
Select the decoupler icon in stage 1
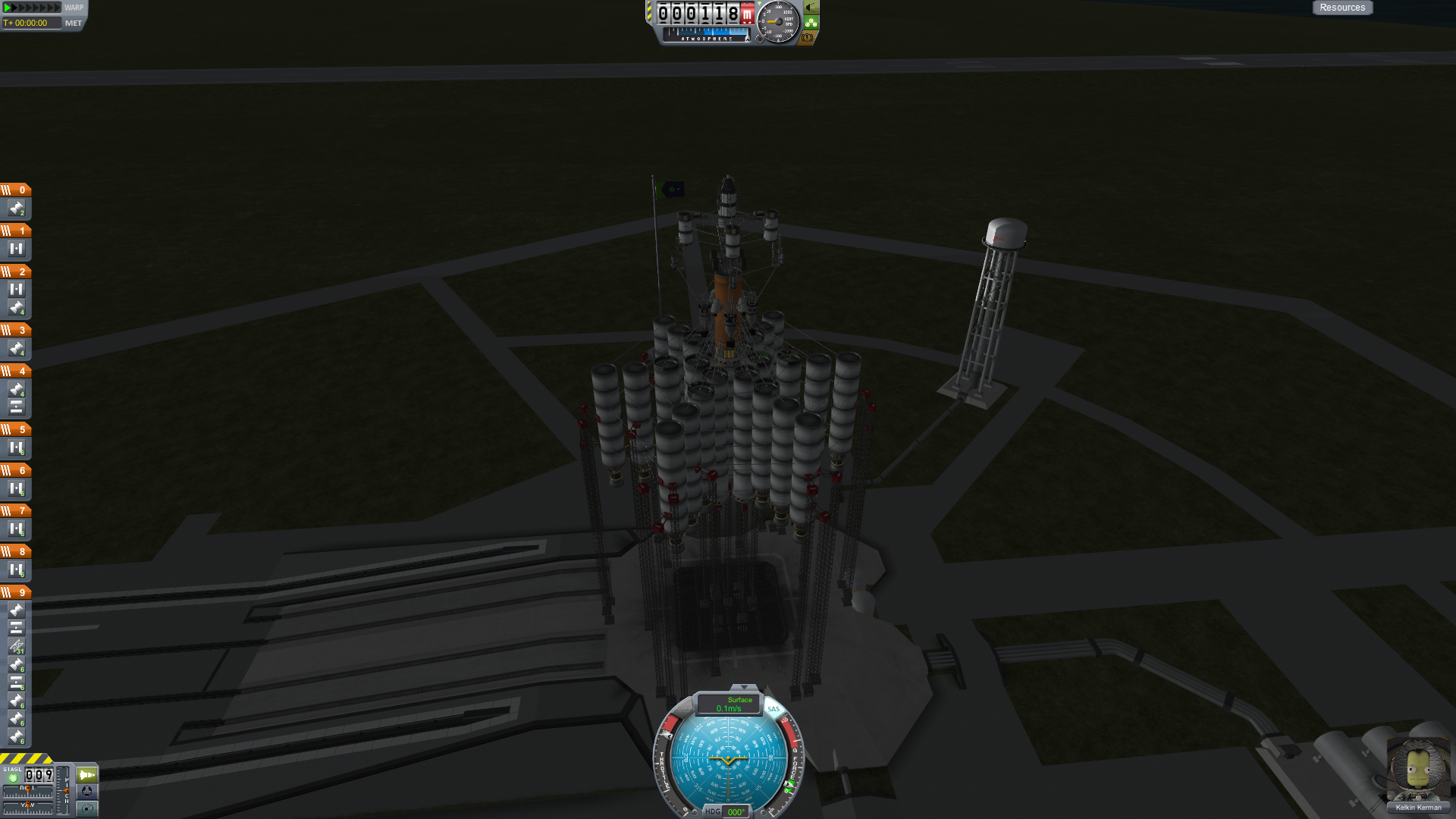[x=16, y=249]
